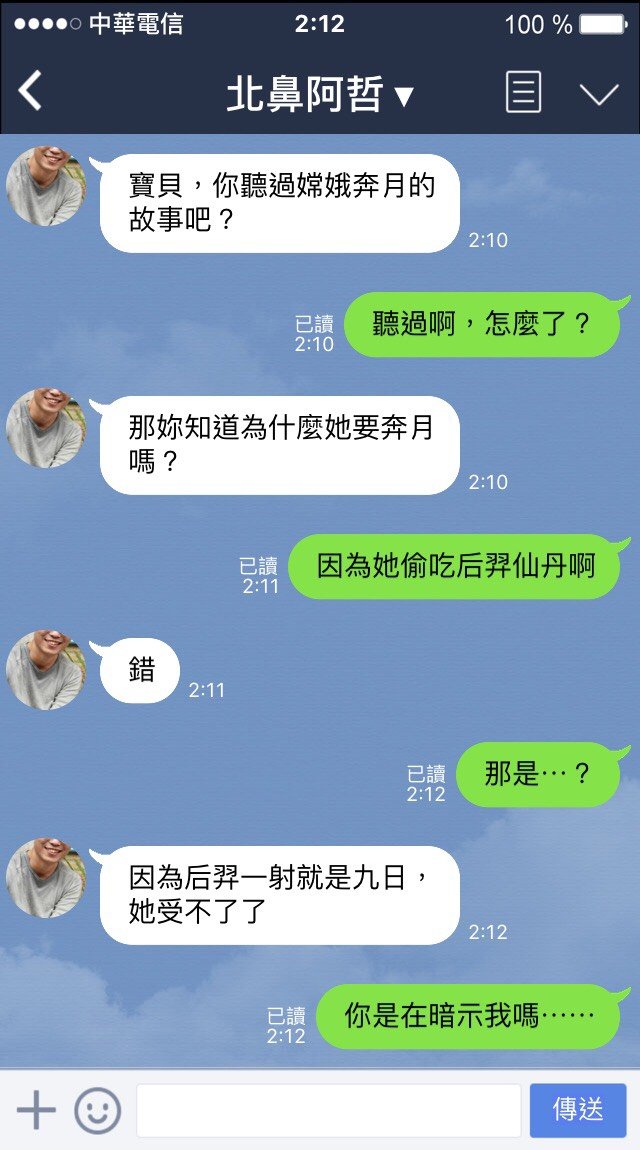The image size is (640, 1150).
Task: Expand the chat options chevron
Action: pos(599,94)
